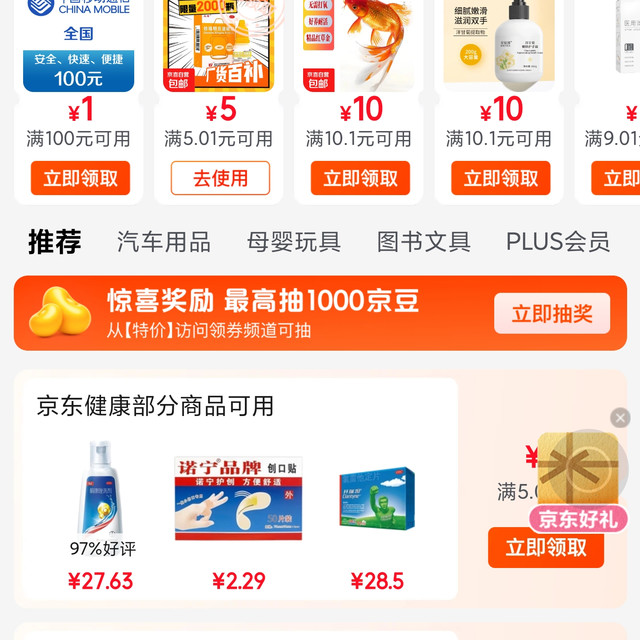
Task: Tap 去使用 on the ¥5 coupon
Action: point(220,178)
